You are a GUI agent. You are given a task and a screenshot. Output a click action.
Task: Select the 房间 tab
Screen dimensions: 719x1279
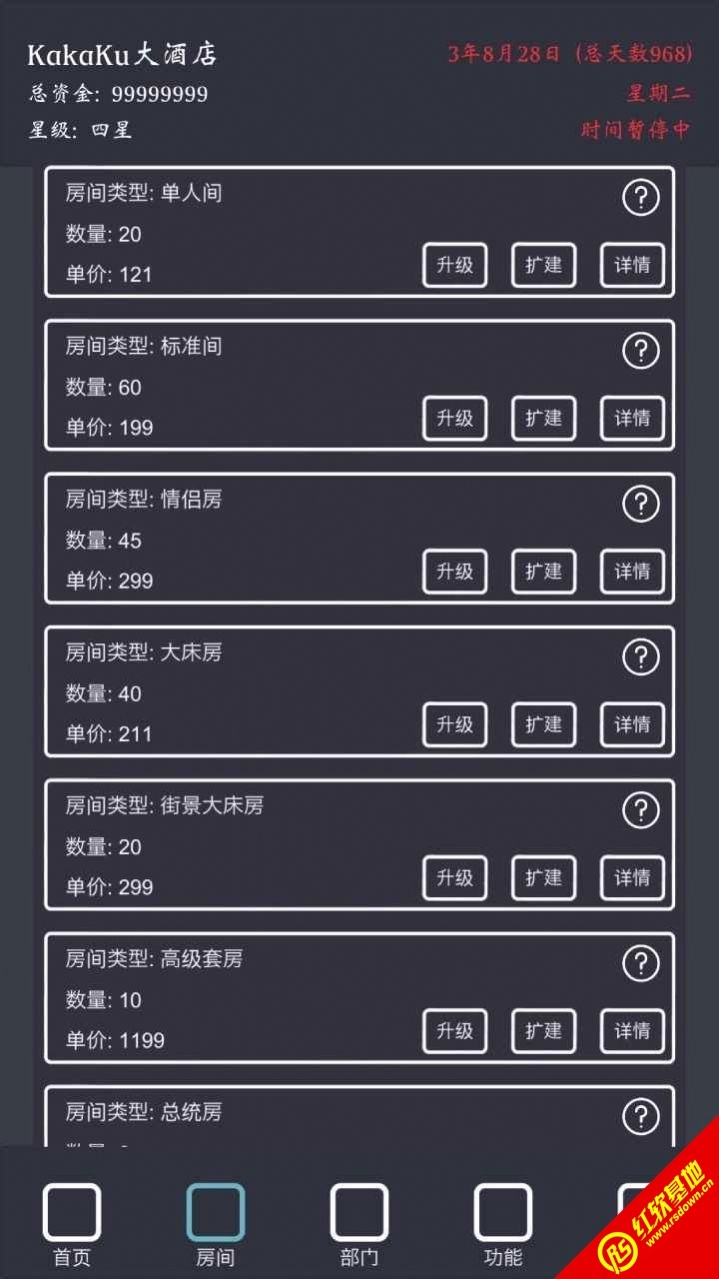(215, 1223)
